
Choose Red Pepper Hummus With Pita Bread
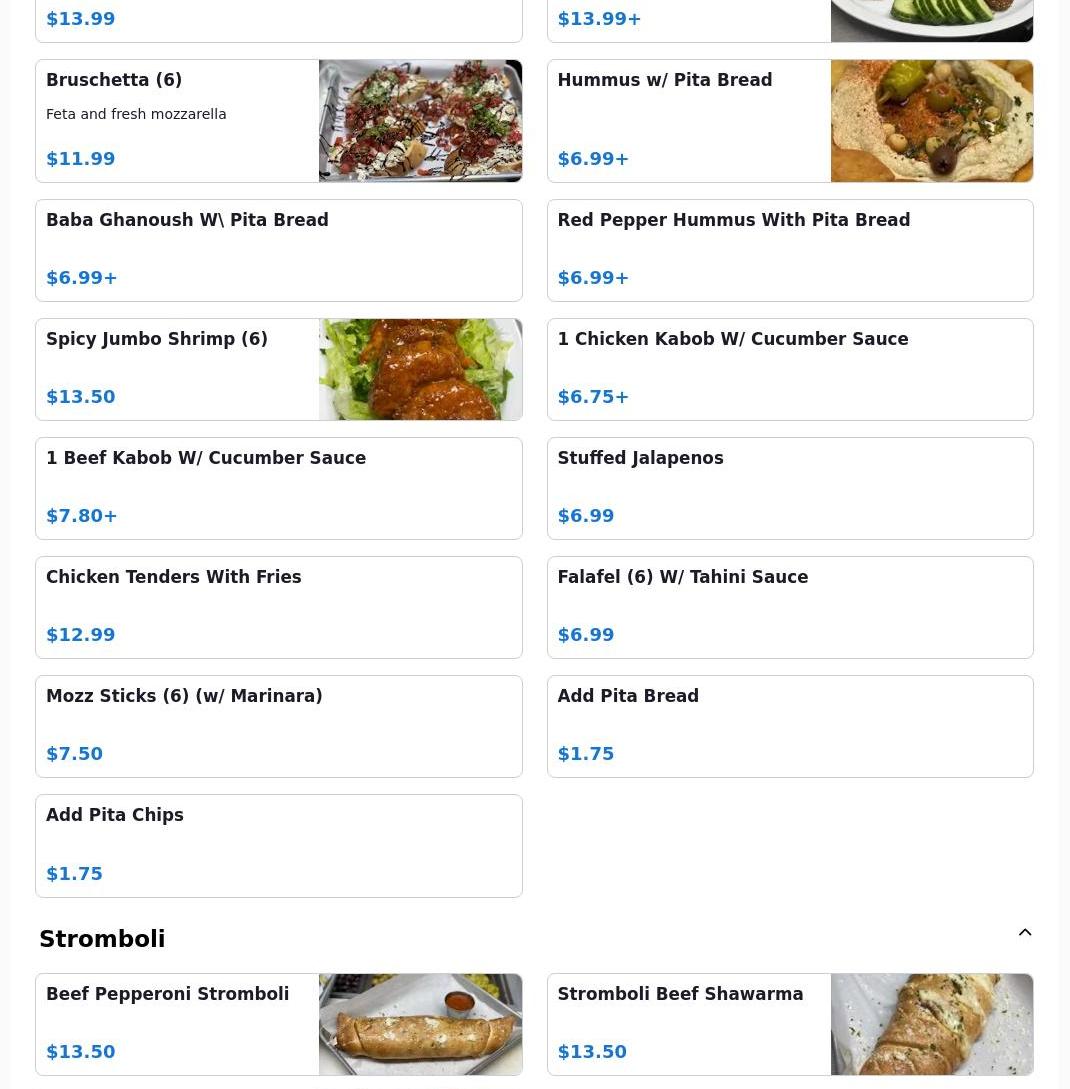789,250
